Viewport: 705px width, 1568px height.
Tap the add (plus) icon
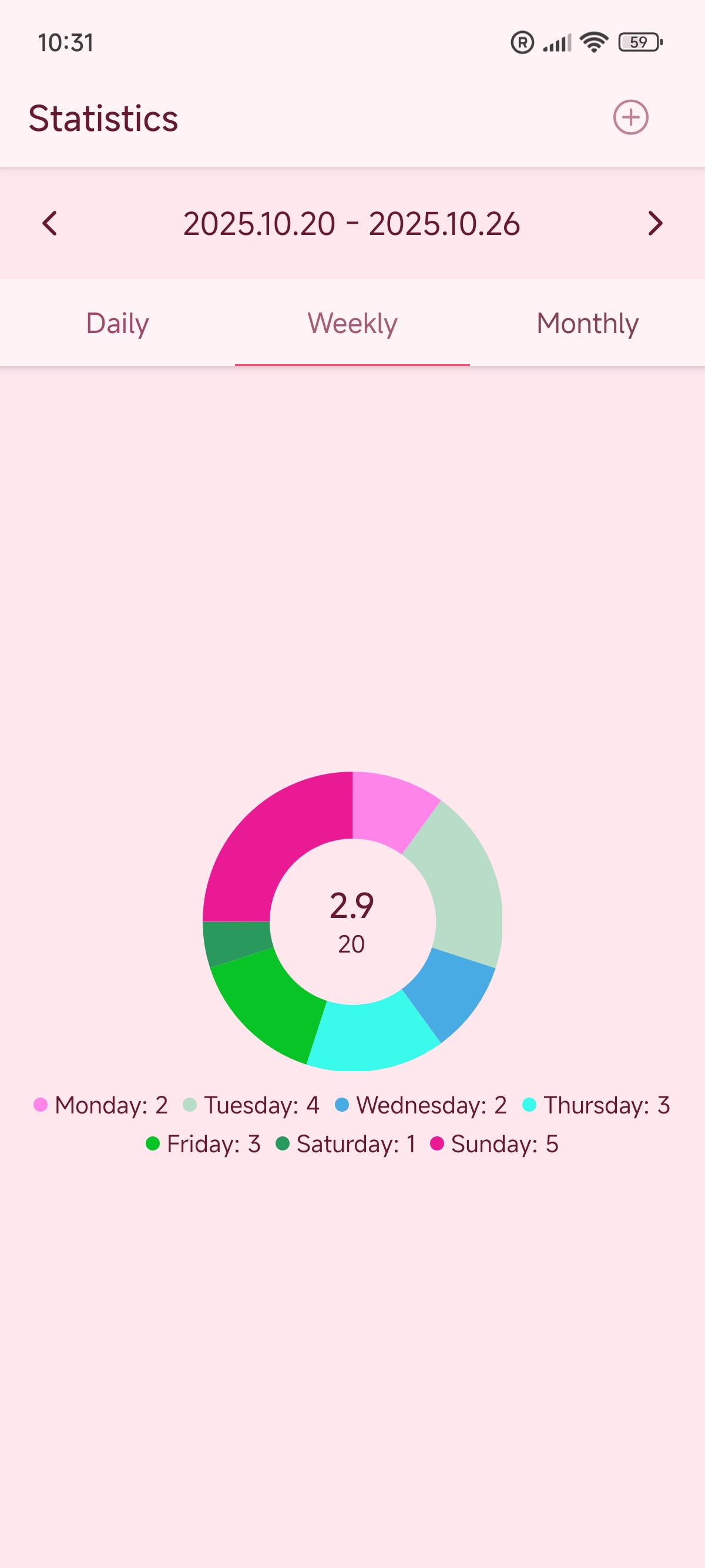point(630,117)
